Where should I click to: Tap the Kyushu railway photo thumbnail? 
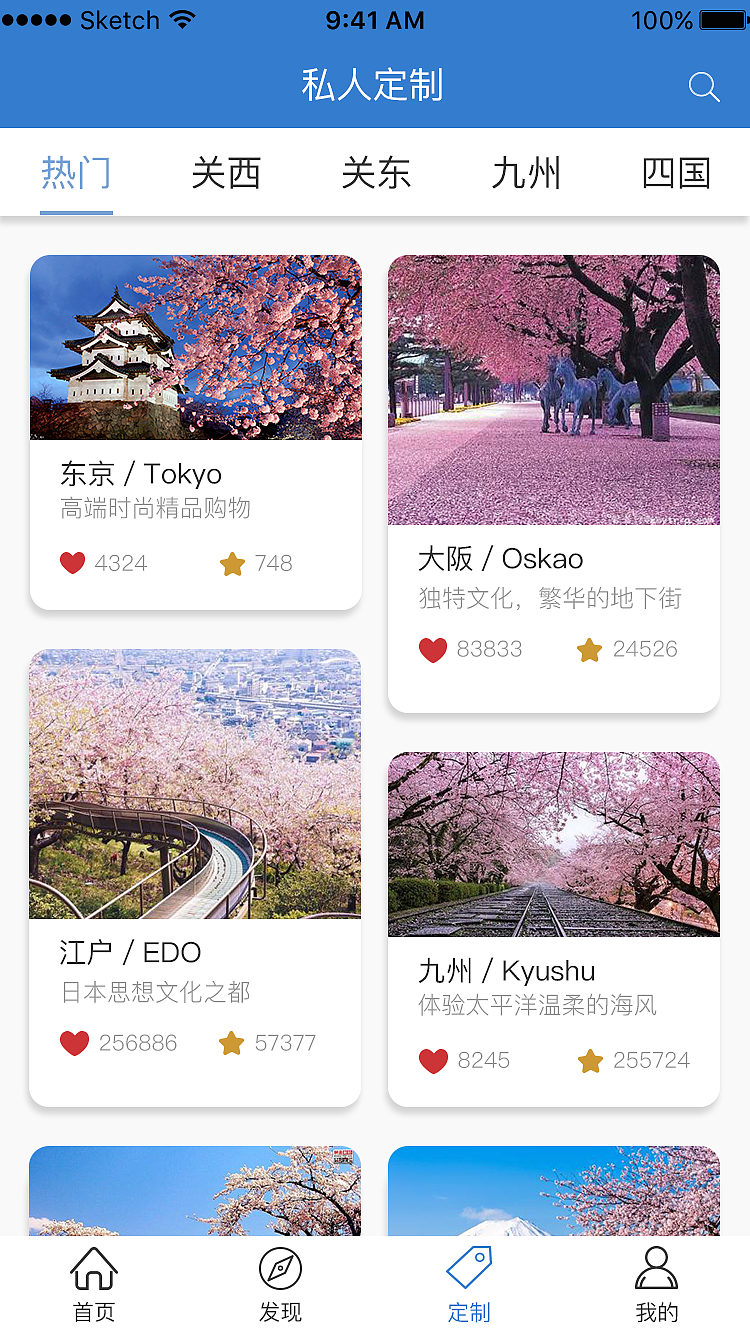554,844
